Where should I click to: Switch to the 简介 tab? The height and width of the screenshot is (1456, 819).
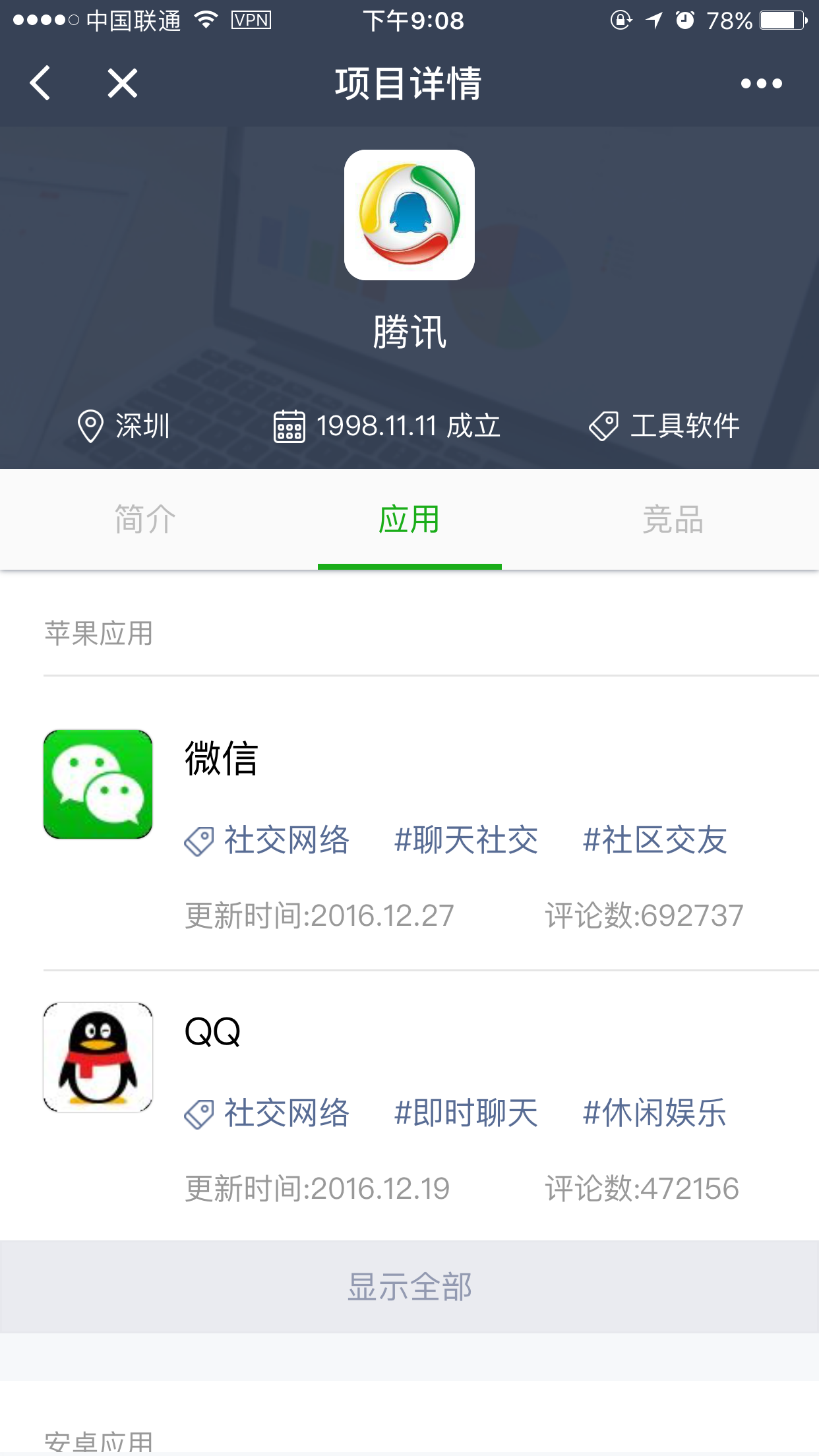pos(145,520)
